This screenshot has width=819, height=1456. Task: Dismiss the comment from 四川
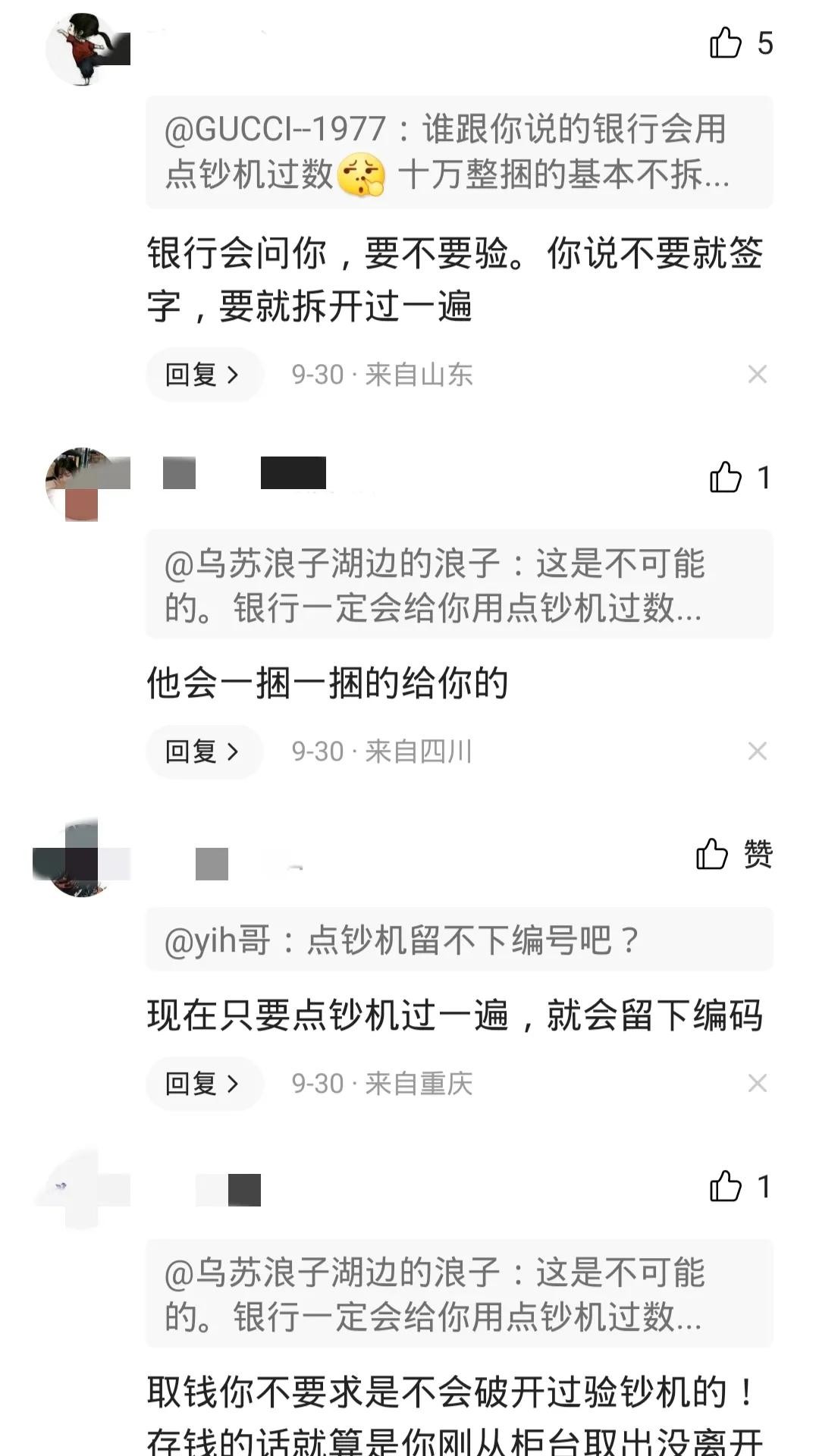pos(757,752)
